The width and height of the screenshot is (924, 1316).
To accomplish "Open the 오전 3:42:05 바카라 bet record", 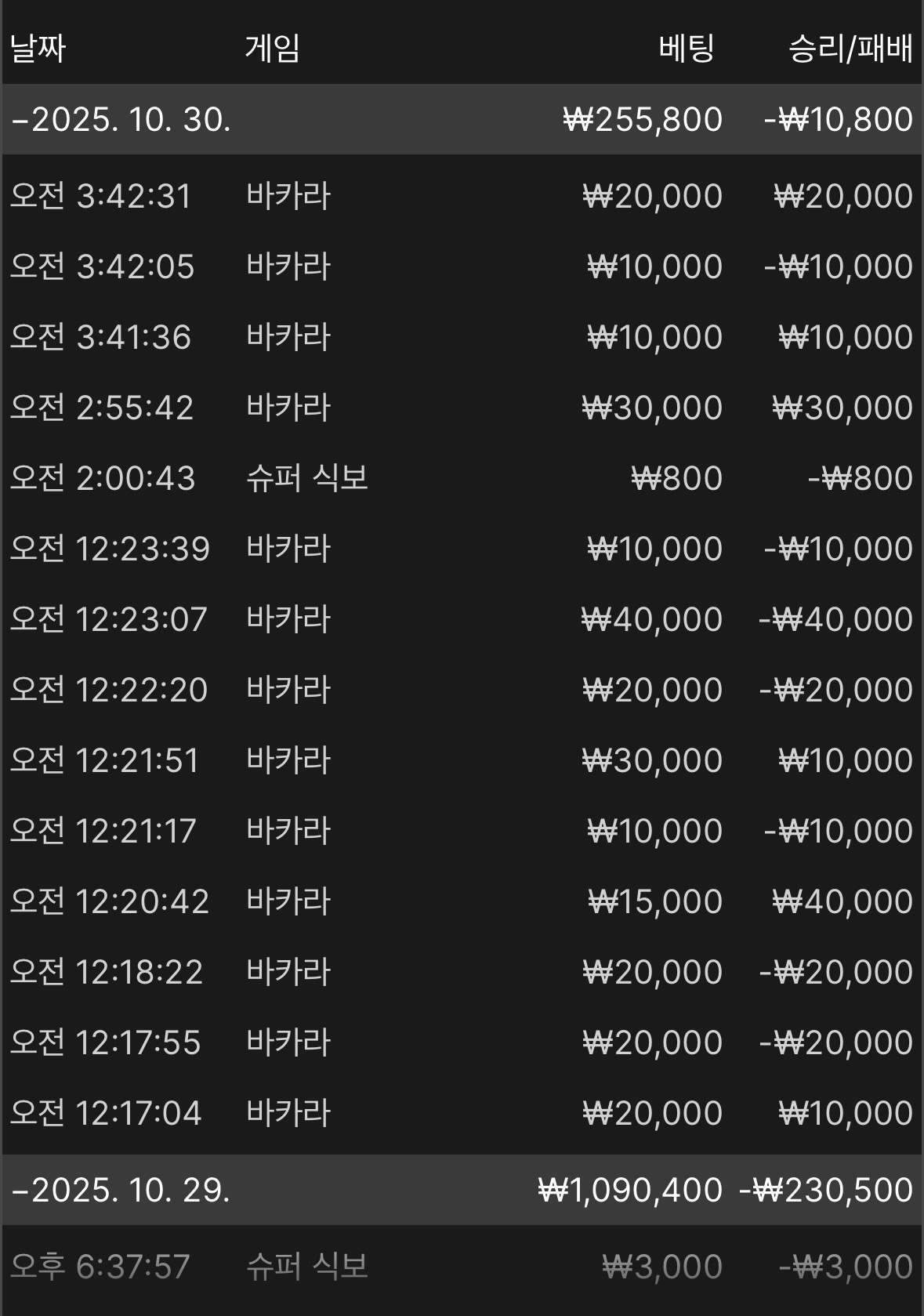I will pos(462,266).
